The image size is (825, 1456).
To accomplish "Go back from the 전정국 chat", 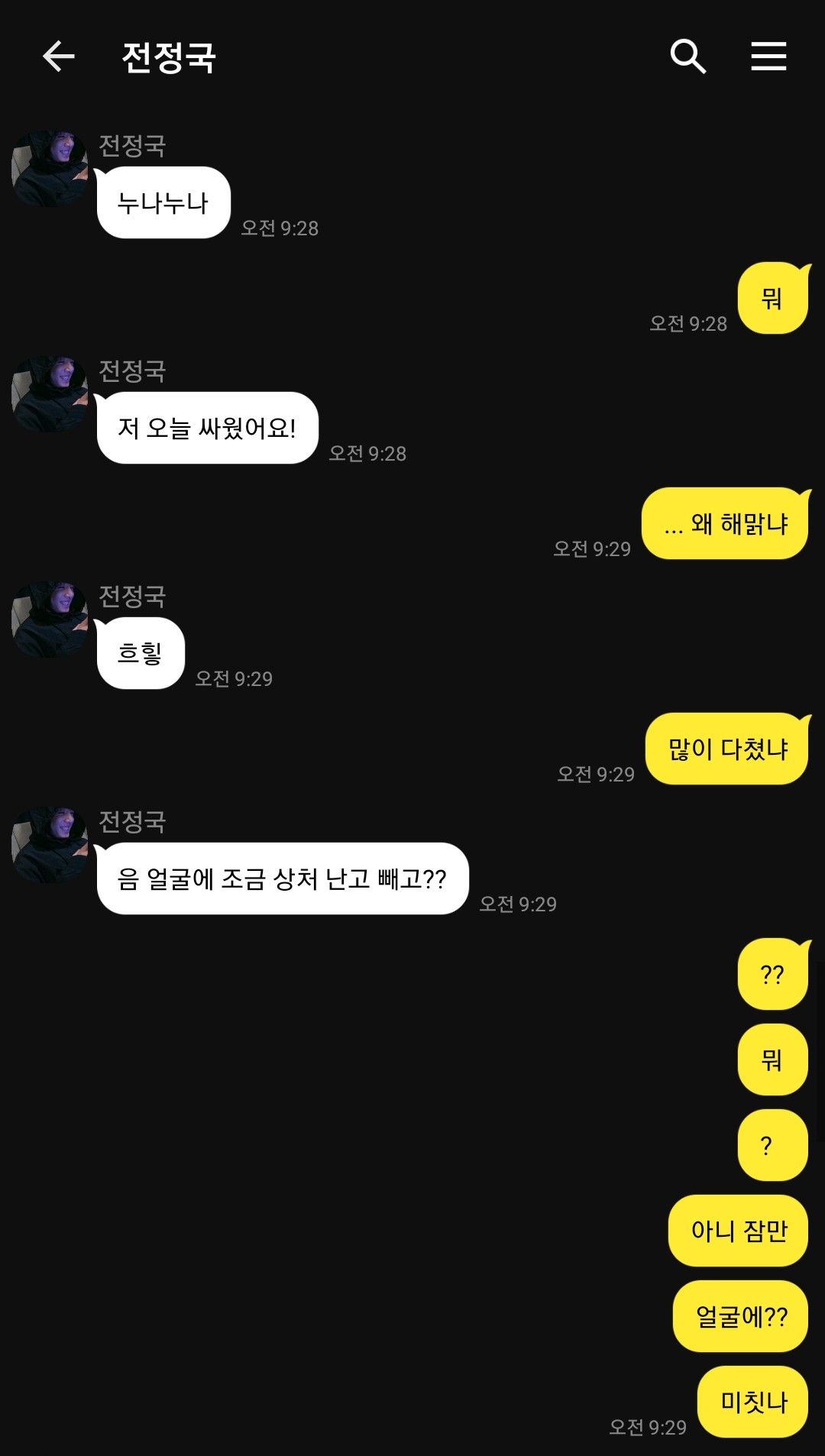I will pyautogui.click(x=58, y=57).
